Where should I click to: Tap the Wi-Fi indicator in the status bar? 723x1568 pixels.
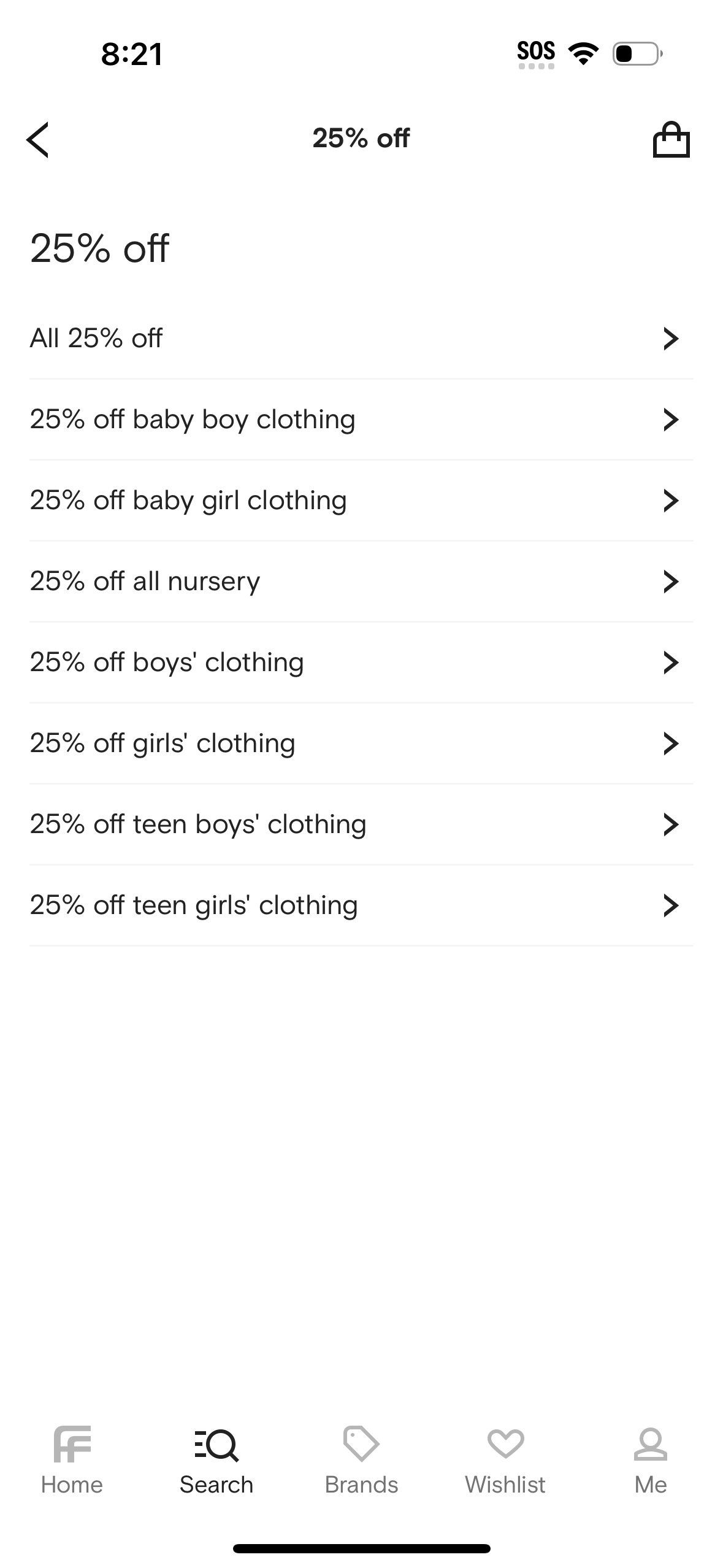coord(584,53)
